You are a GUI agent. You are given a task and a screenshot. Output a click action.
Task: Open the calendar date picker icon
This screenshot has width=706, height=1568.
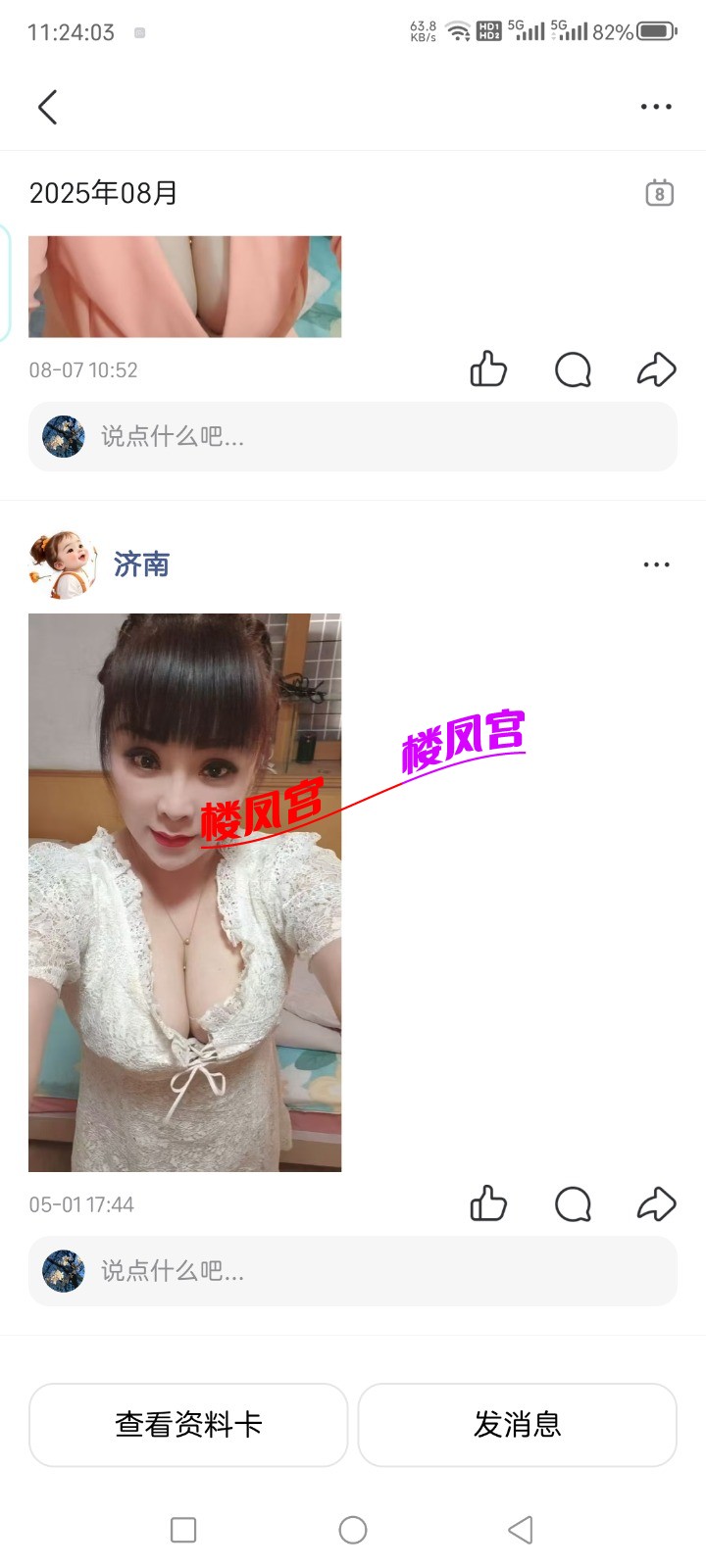[659, 192]
